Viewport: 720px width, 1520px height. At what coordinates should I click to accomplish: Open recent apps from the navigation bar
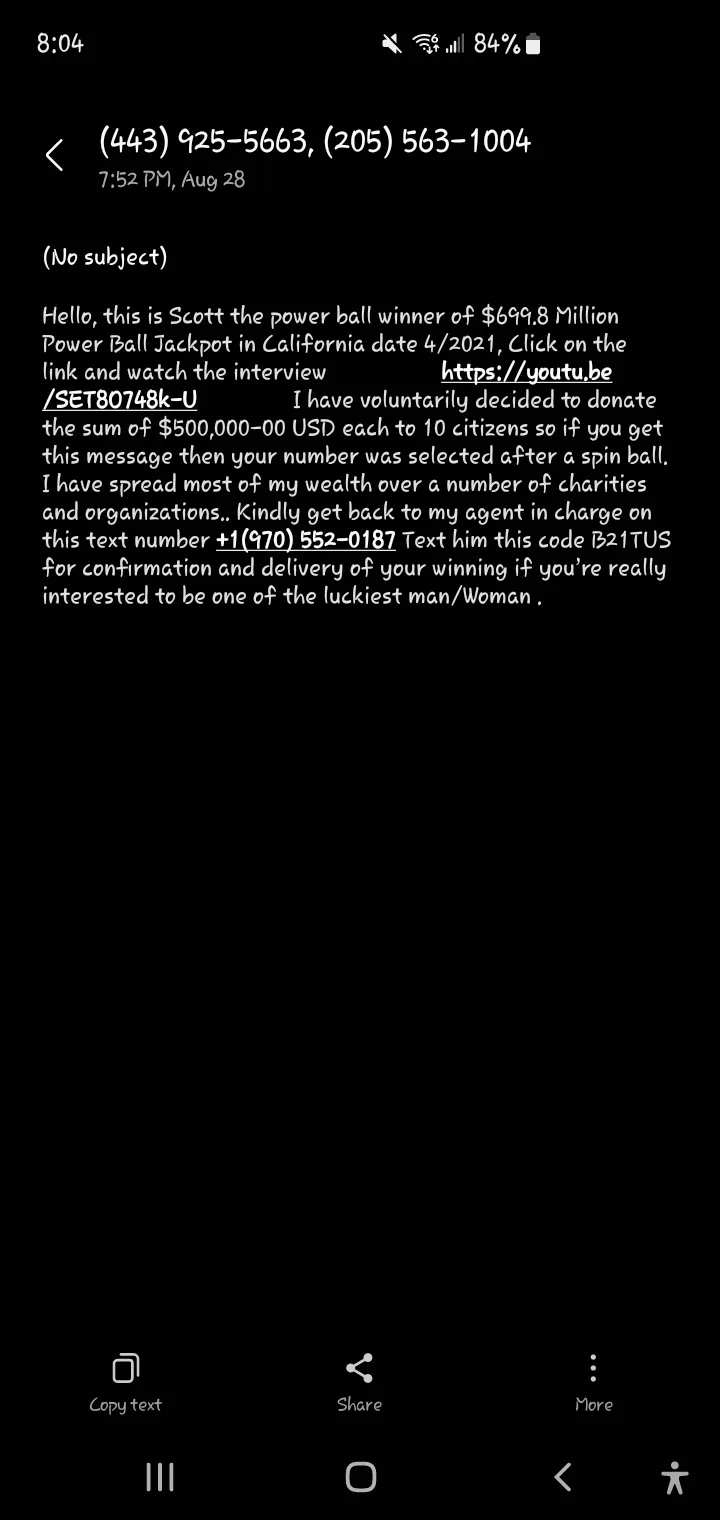[x=160, y=1477]
